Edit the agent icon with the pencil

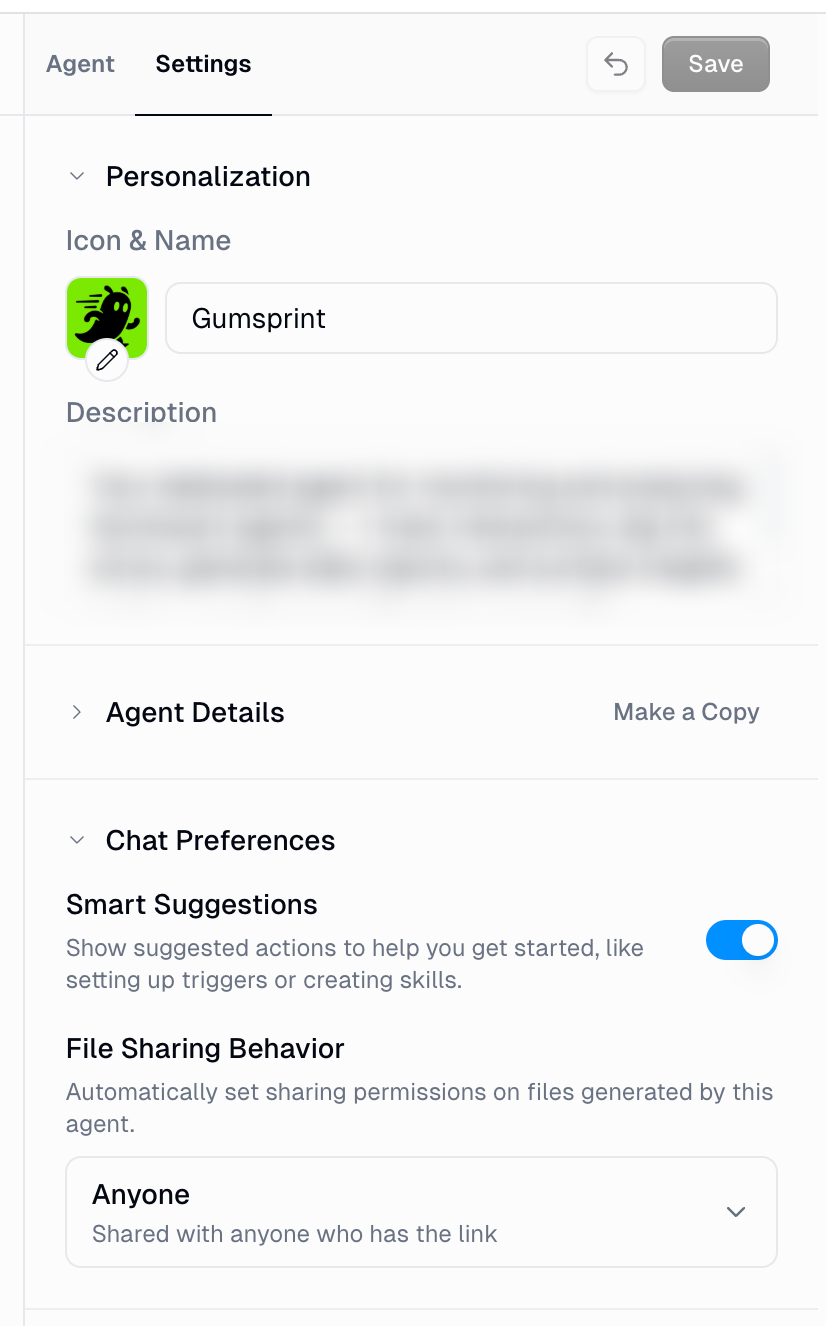tap(107, 360)
